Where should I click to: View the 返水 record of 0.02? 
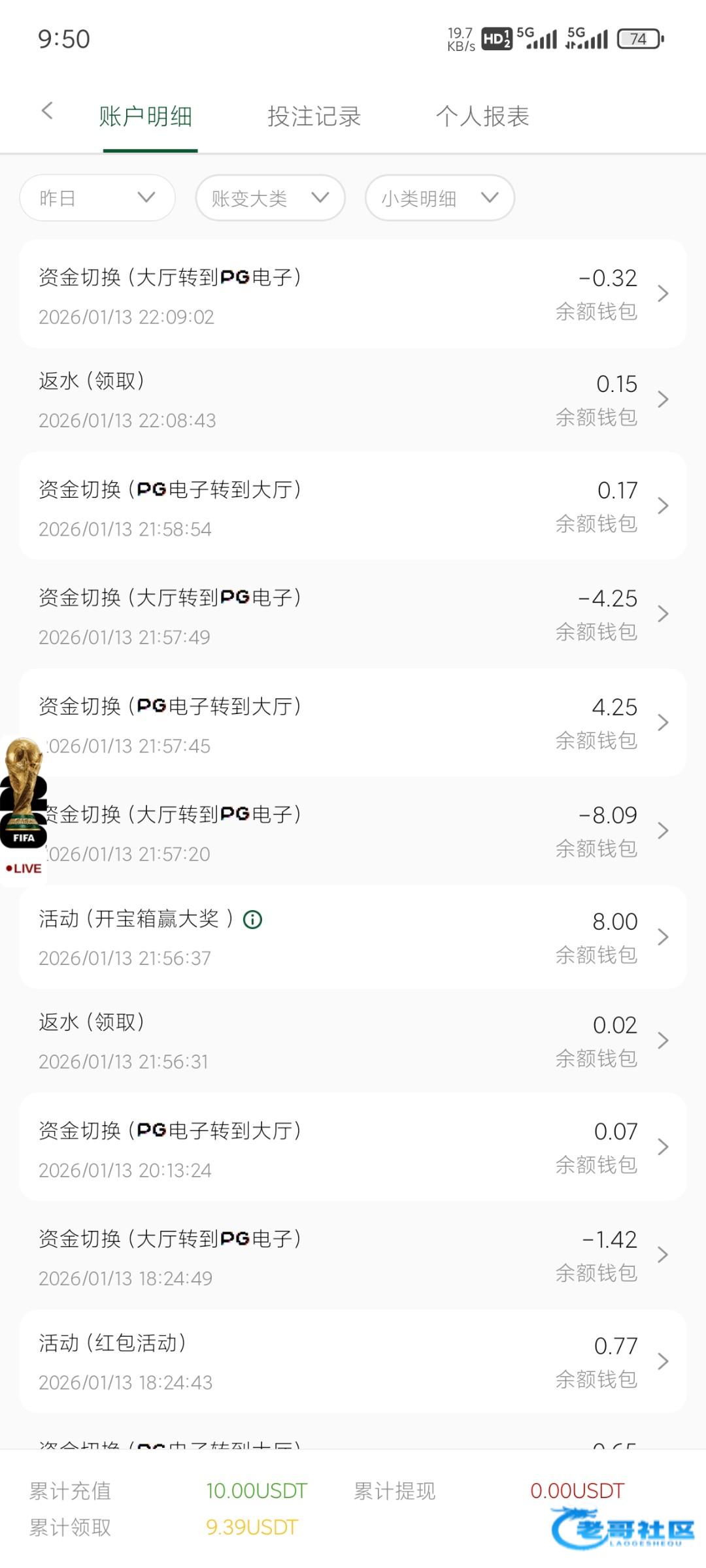click(x=353, y=1041)
